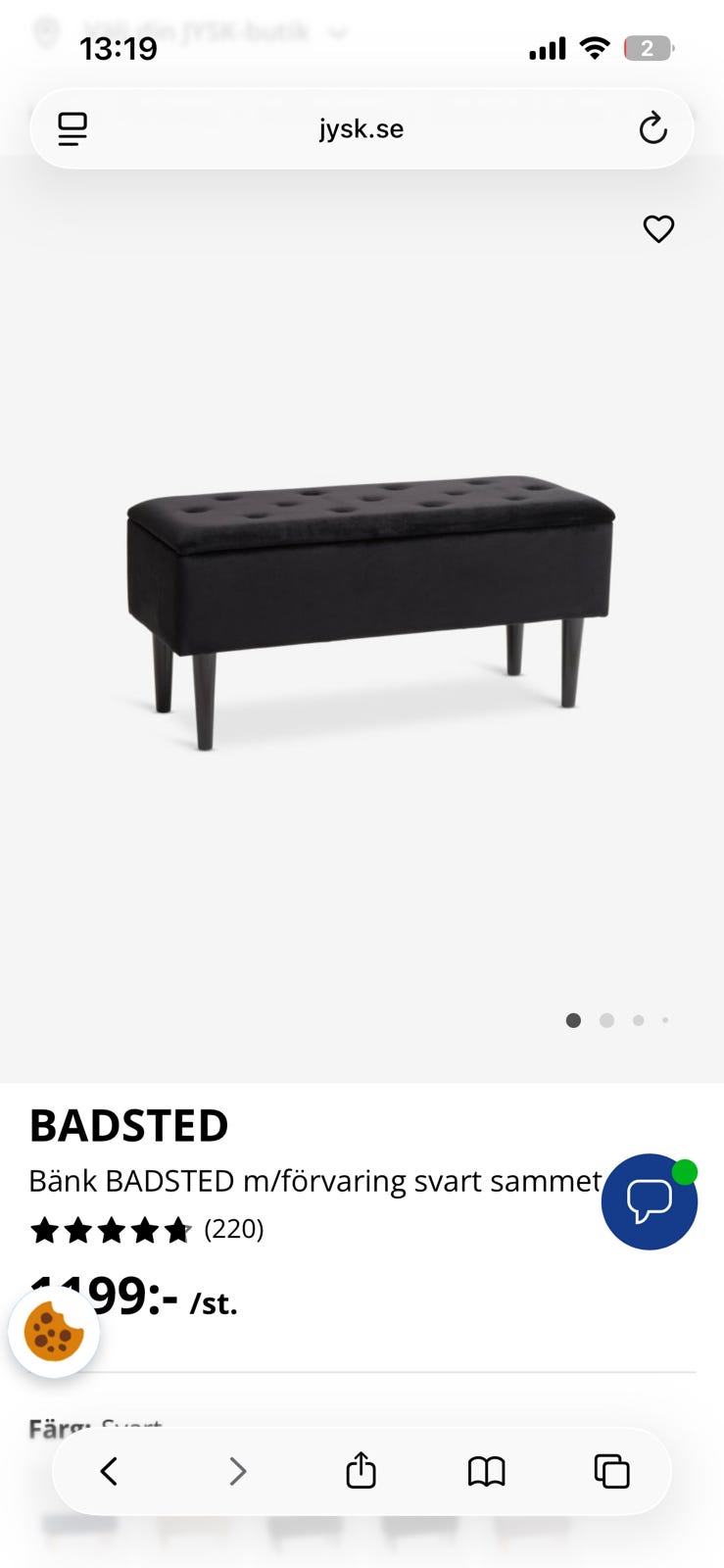
Task: Open the live chat bubble
Action: click(649, 1201)
